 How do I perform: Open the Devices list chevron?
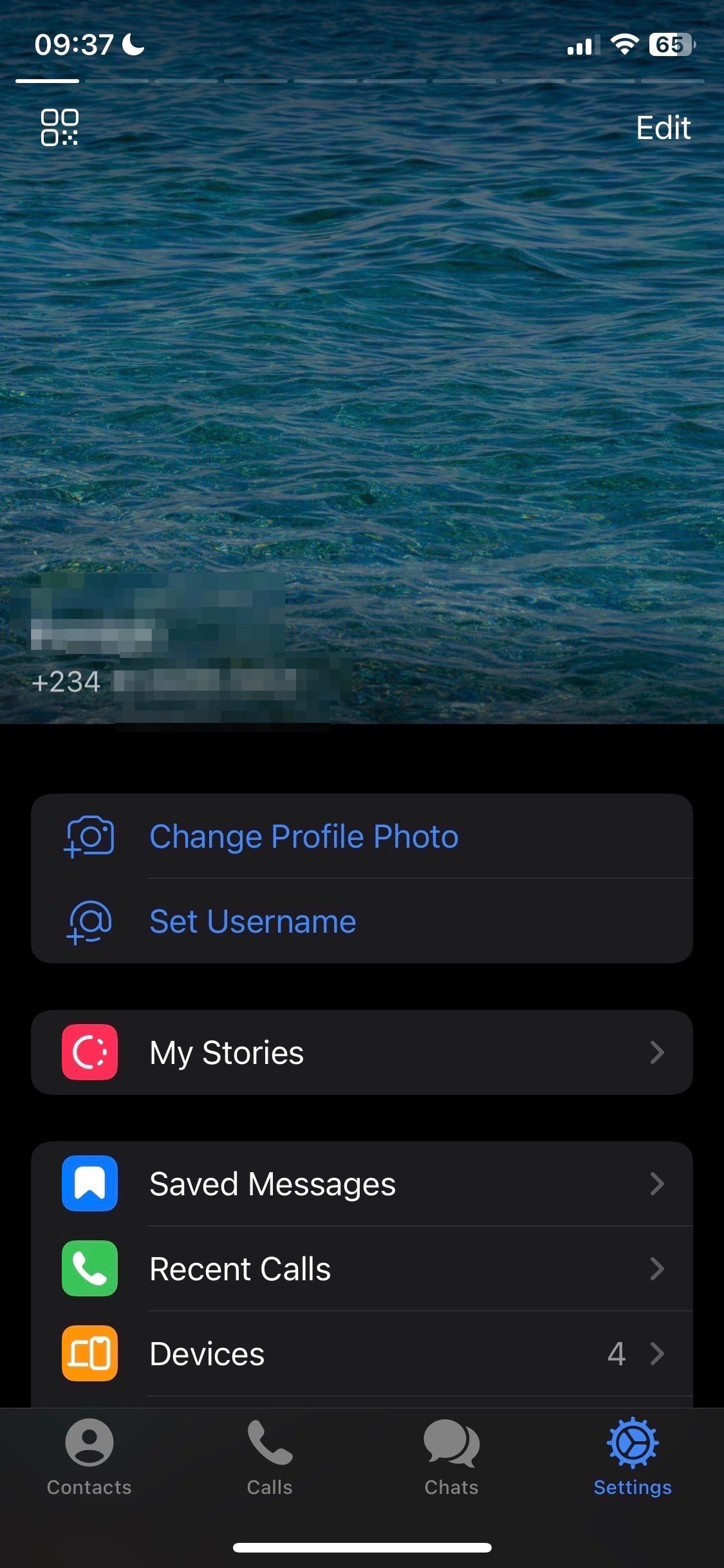(658, 1354)
